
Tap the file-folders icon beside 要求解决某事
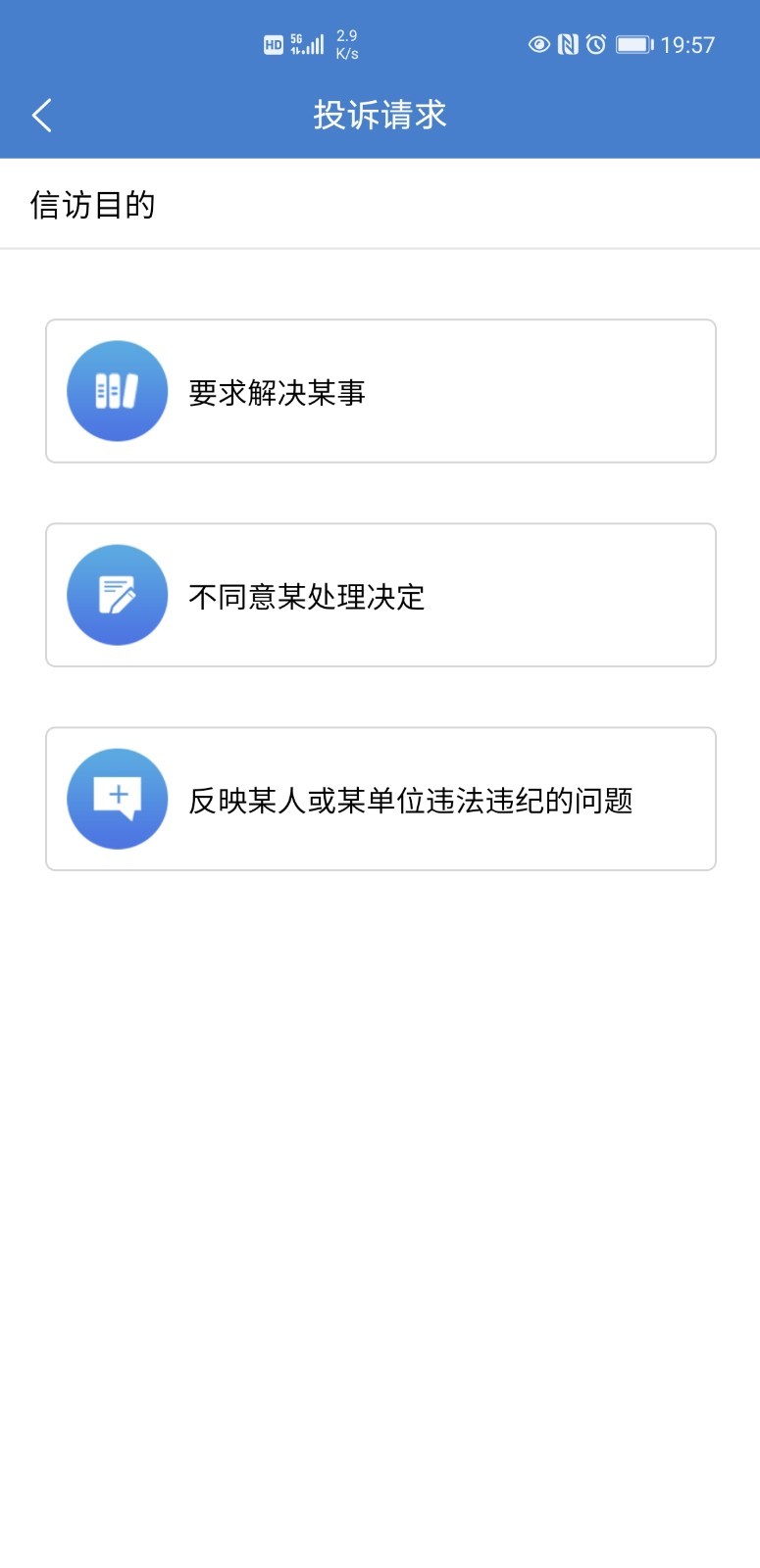click(x=117, y=390)
